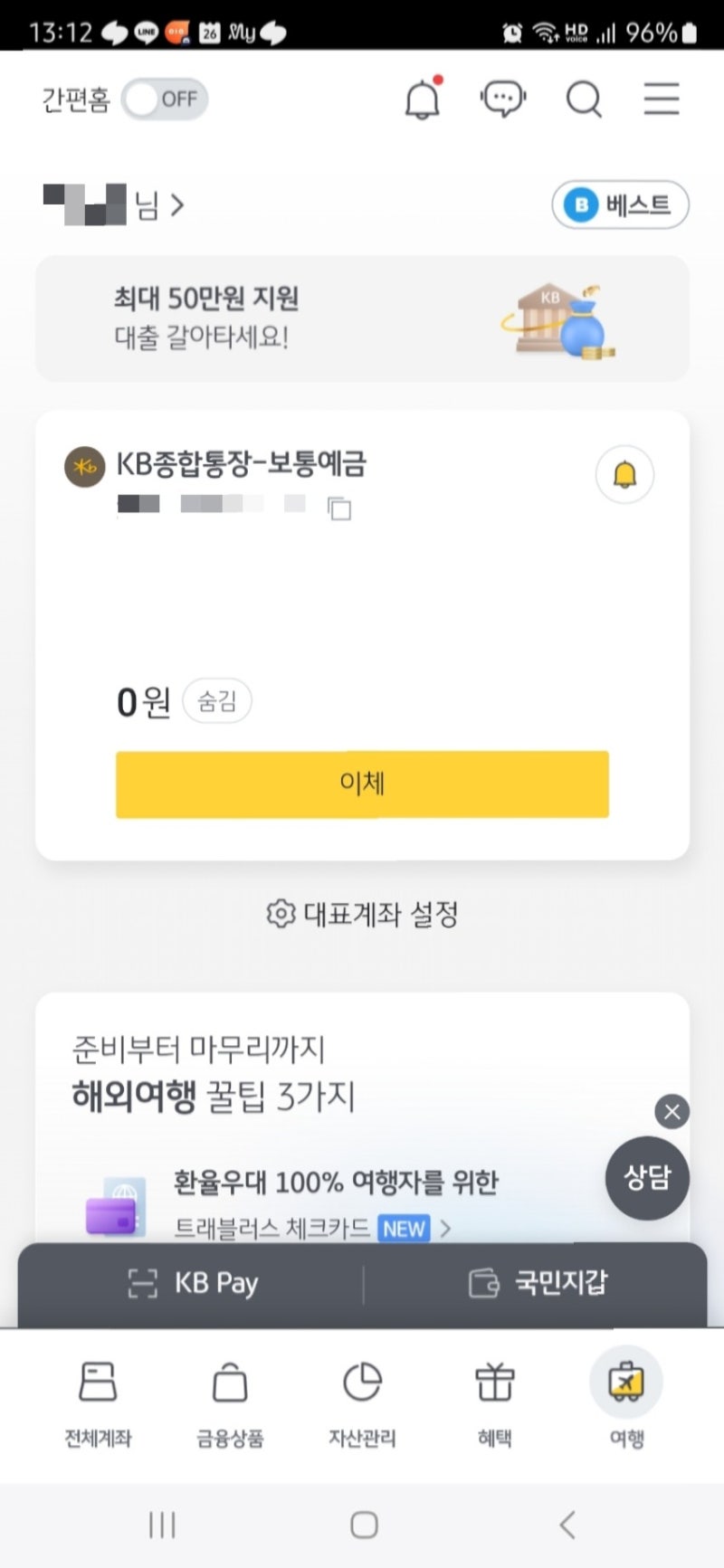Show hidden balance via 숨김 toggle
The image size is (724, 1568).
click(x=216, y=700)
